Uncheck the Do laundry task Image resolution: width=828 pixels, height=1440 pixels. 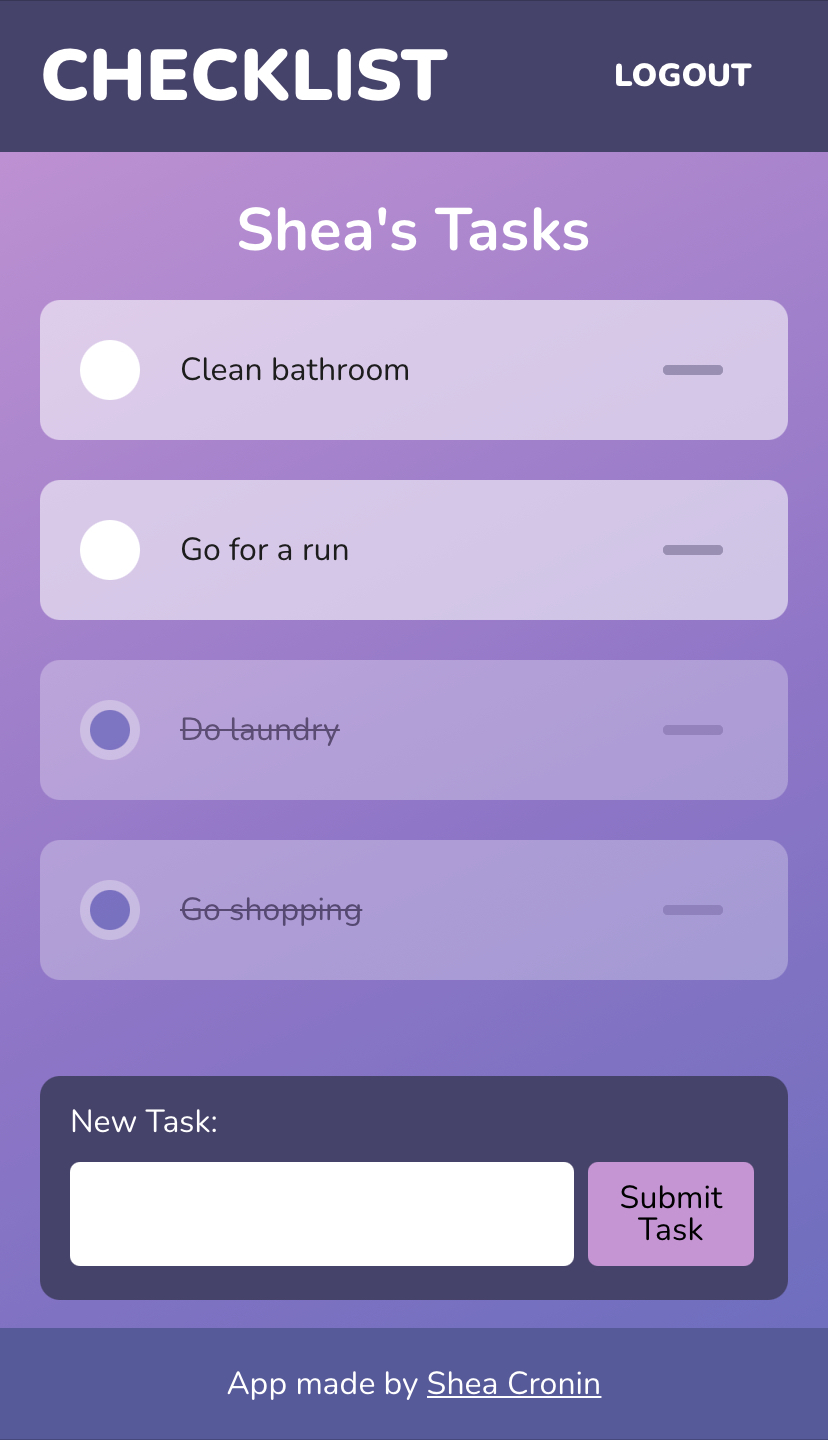tap(110, 730)
